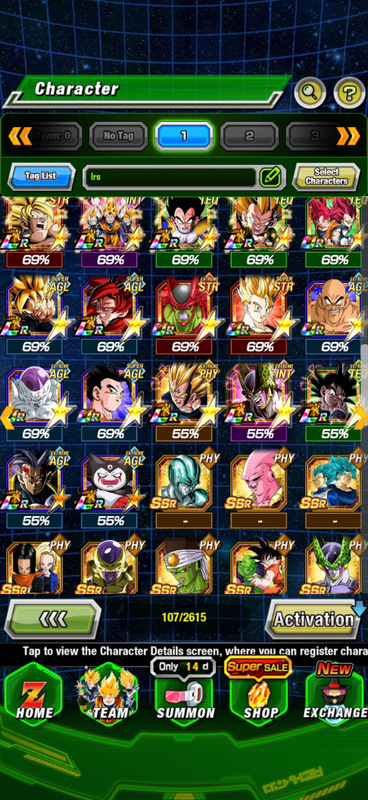This screenshot has width=368, height=800.
Task: Edit the tag name lrs
Action: [x=271, y=177]
